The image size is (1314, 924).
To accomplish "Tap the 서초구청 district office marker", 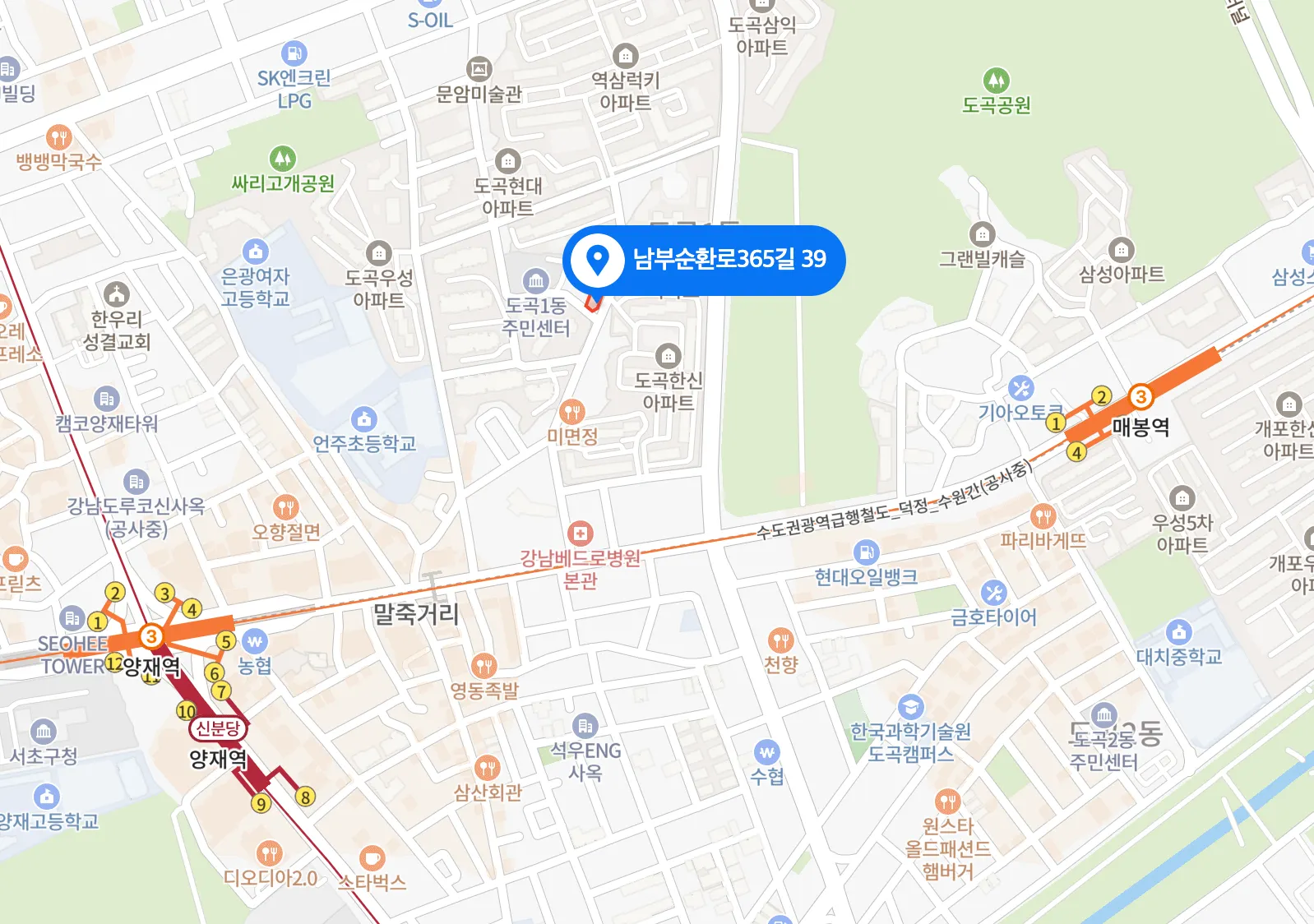I will click(x=43, y=731).
